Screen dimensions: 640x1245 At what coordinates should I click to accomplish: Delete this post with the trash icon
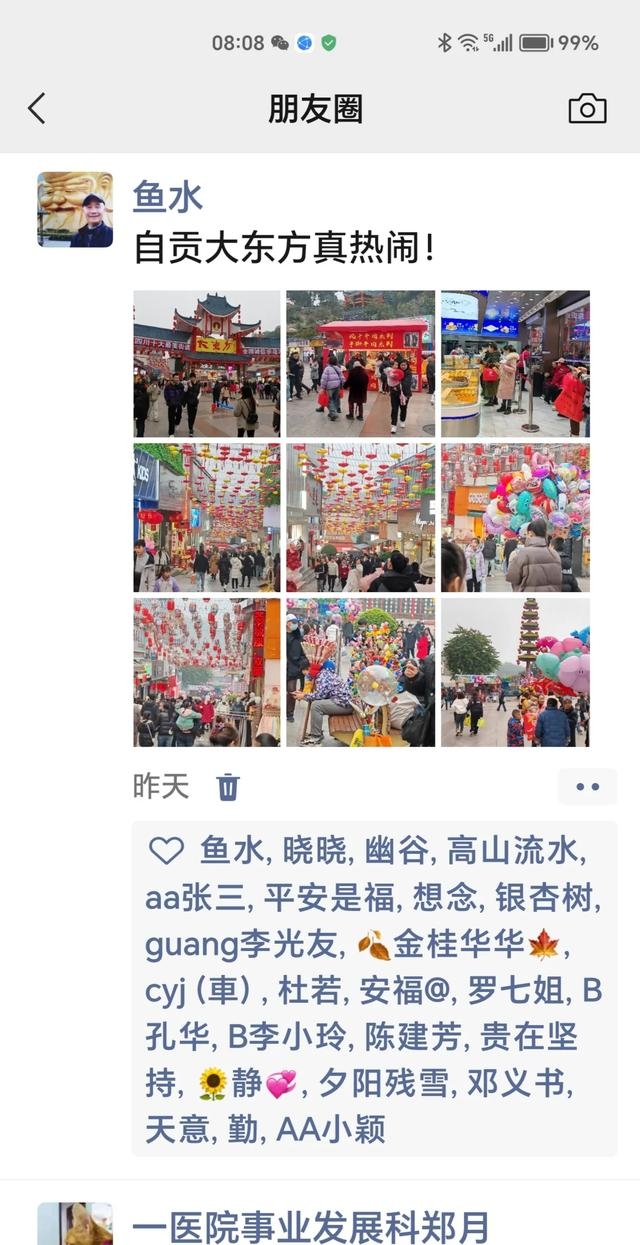tap(228, 787)
